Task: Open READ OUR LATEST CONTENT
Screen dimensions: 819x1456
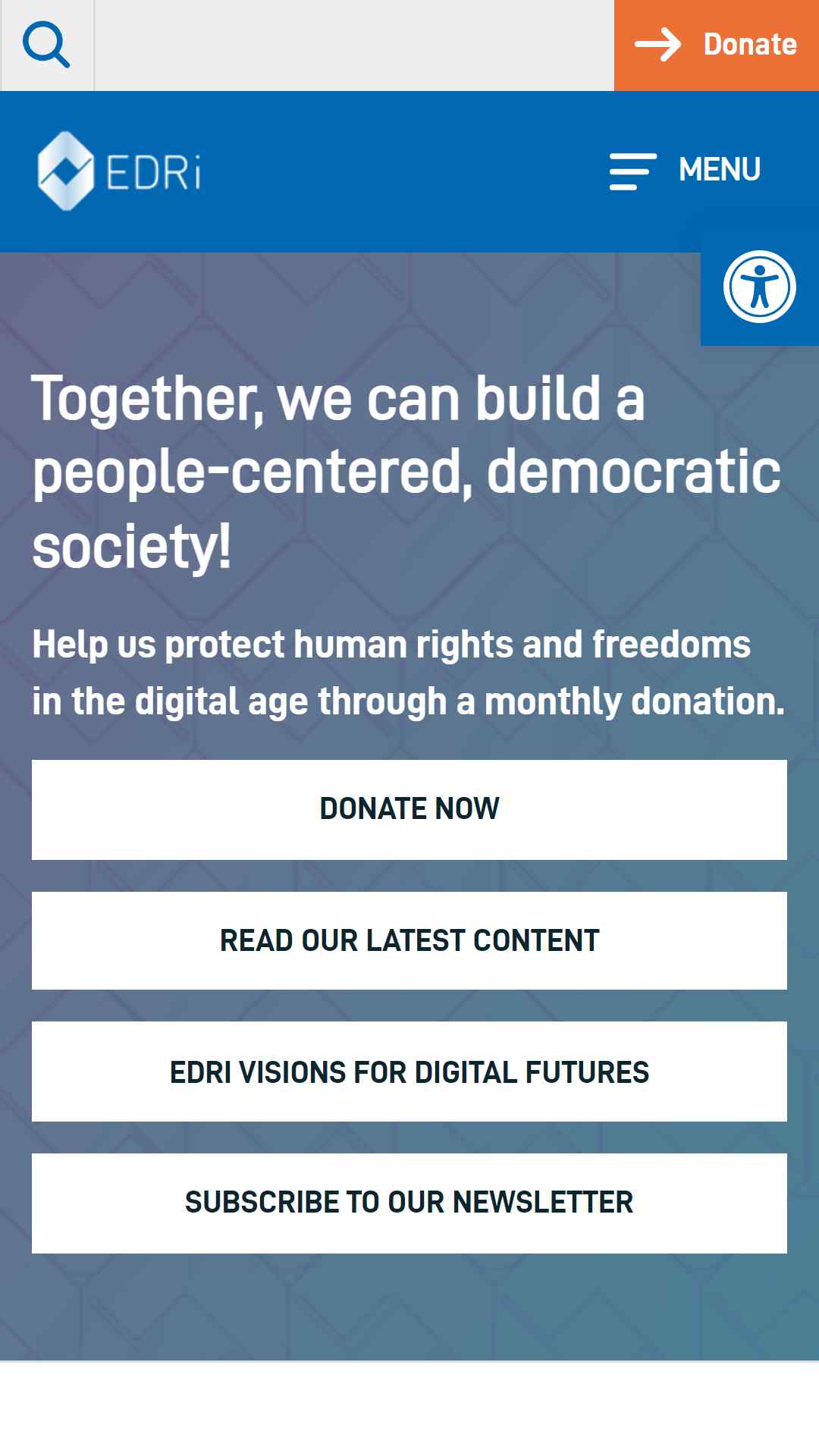Action: 409,941
